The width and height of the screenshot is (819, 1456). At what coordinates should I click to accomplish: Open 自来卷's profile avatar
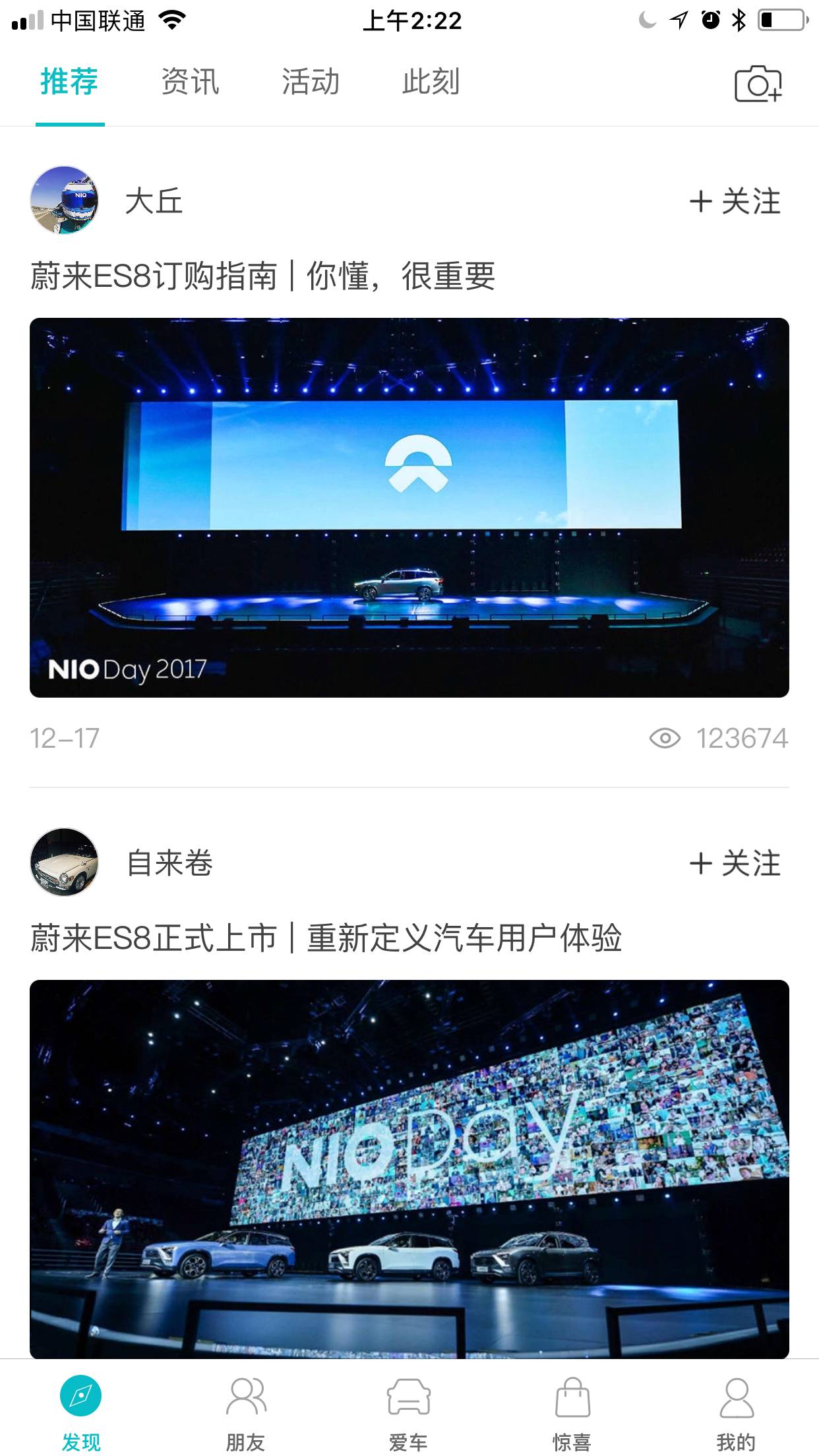(x=65, y=863)
